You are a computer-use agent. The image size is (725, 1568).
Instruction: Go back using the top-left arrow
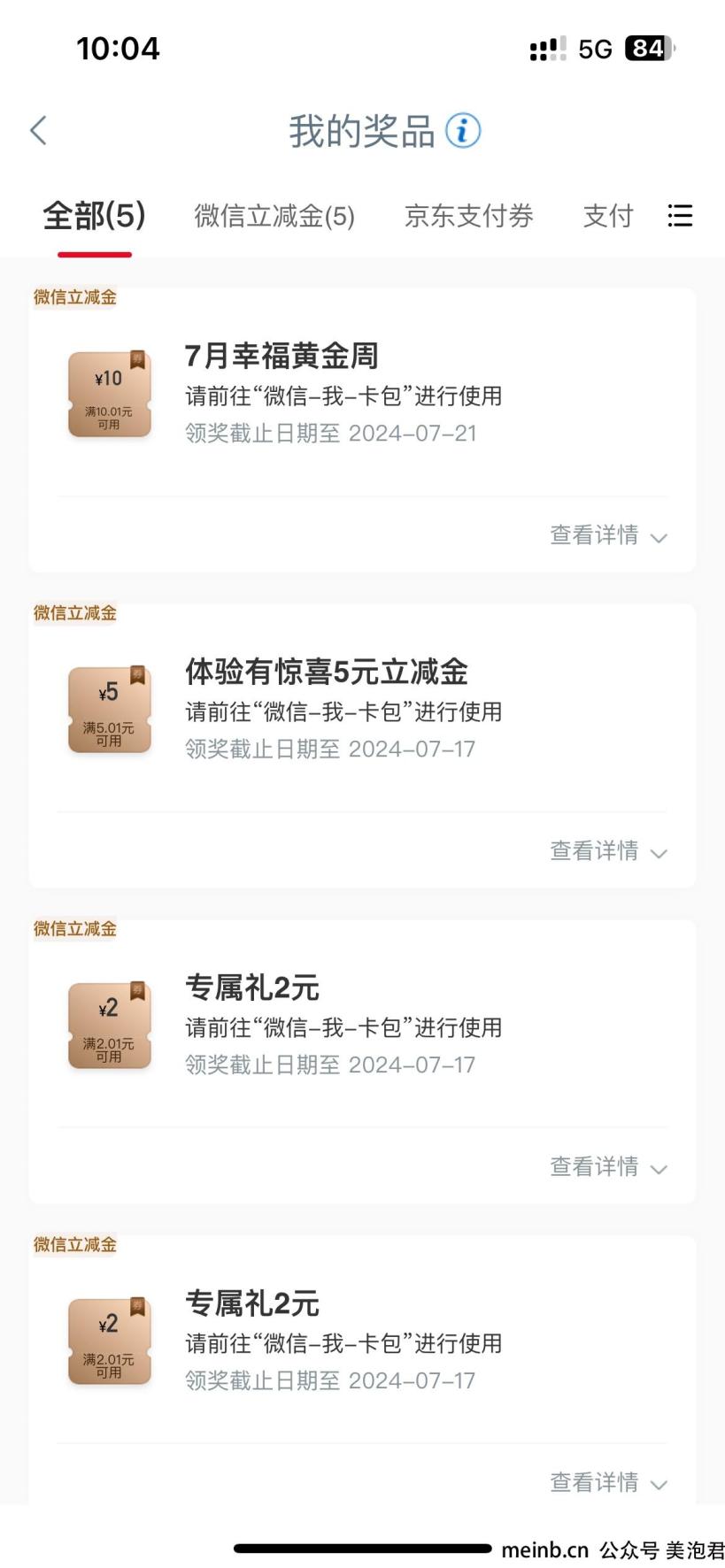[38, 131]
